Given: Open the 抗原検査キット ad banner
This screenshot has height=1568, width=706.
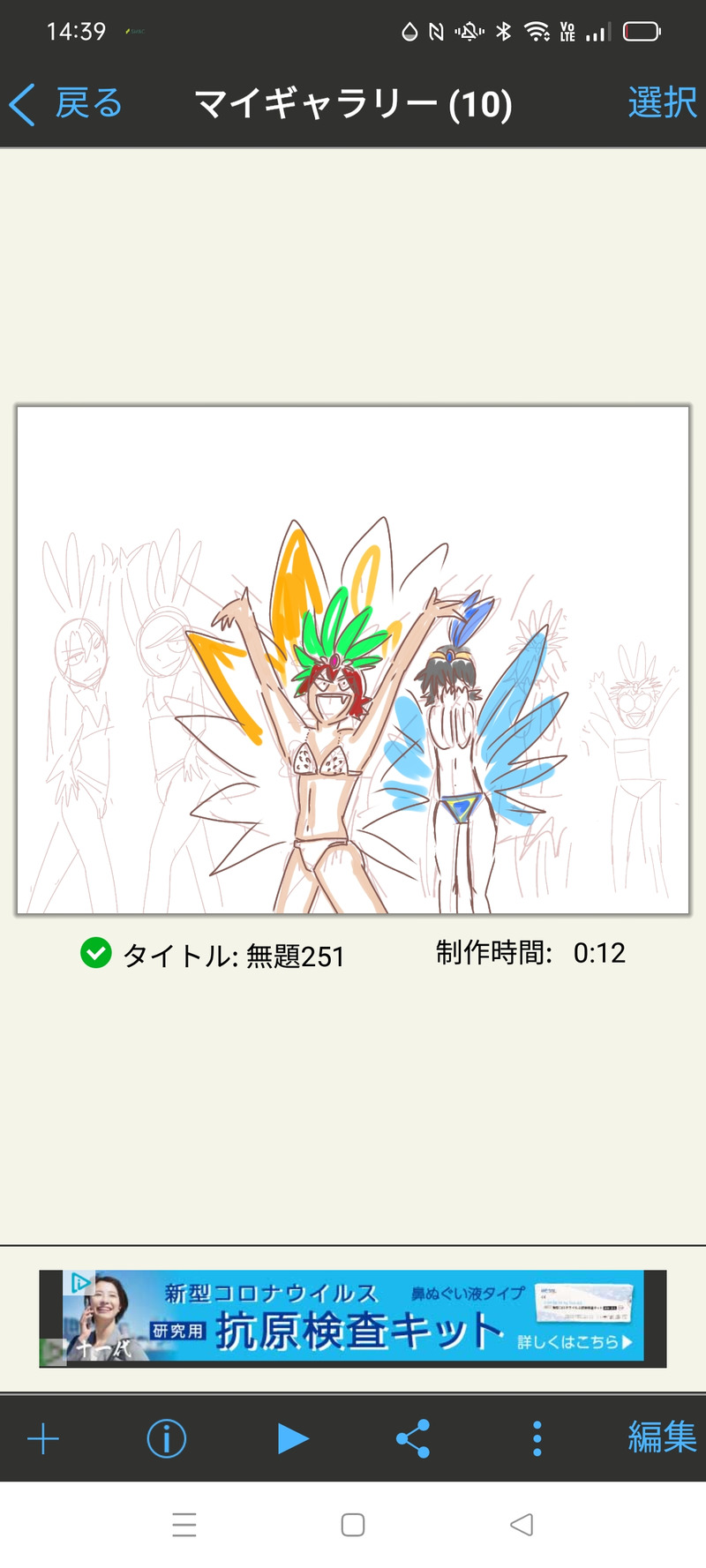Looking at the screenshot, I should 353,1318.
